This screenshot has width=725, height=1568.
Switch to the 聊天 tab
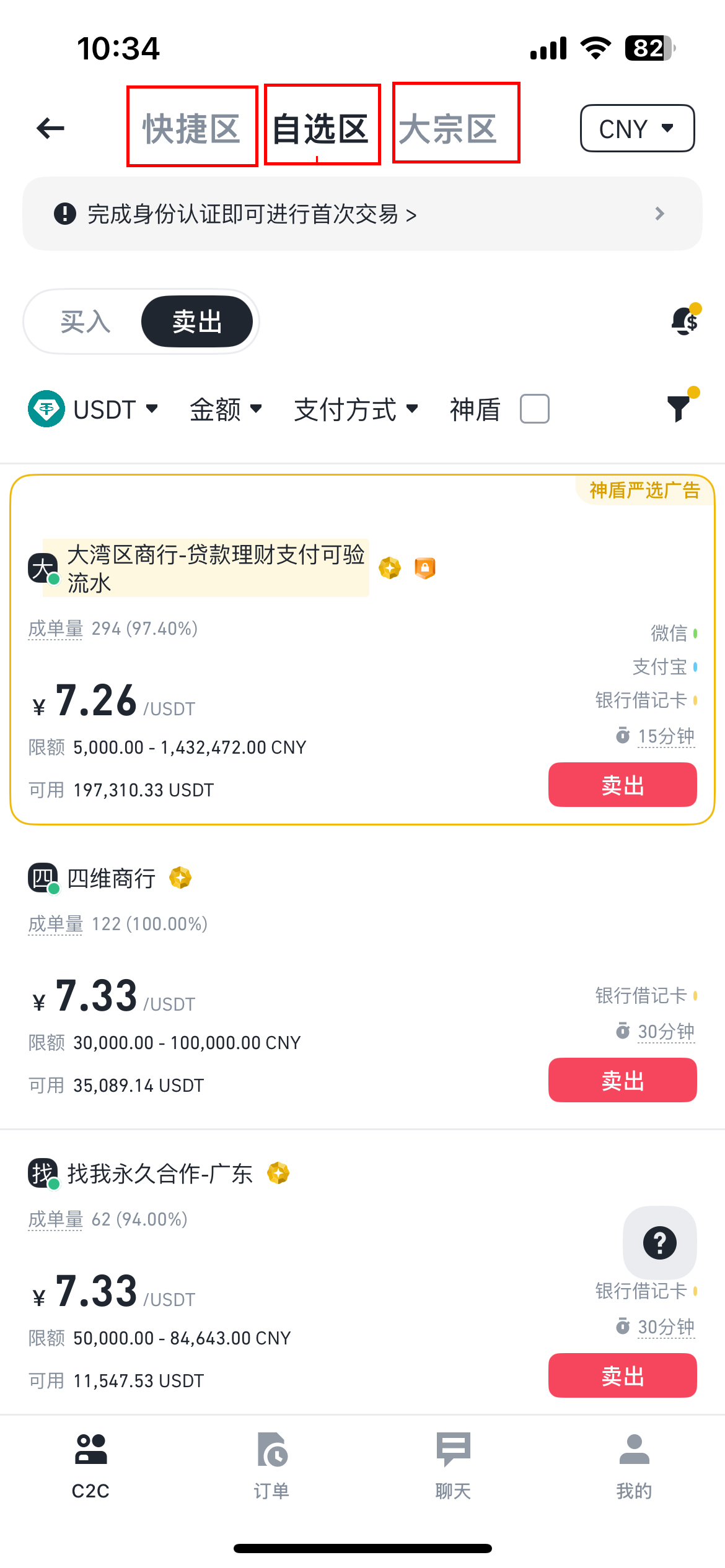[x=453, y=1465]
